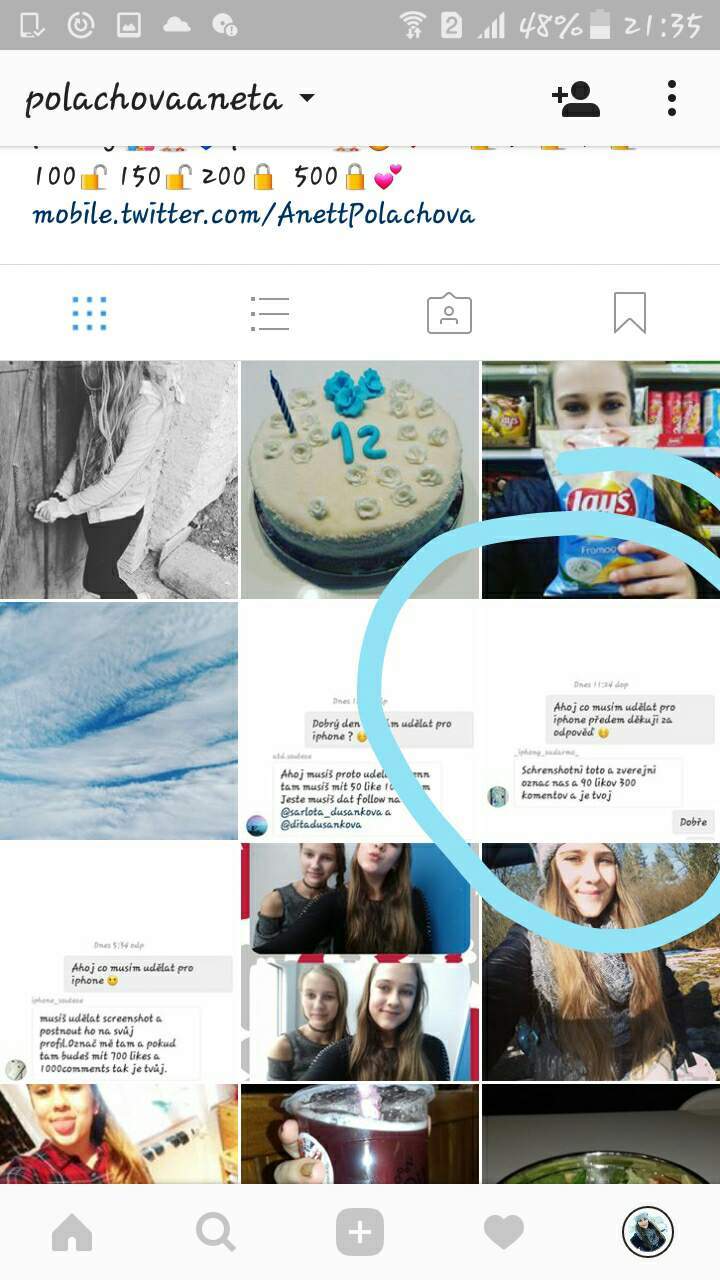Open the discover people icon
720x1280 pixels.
[x=575, y=99]
